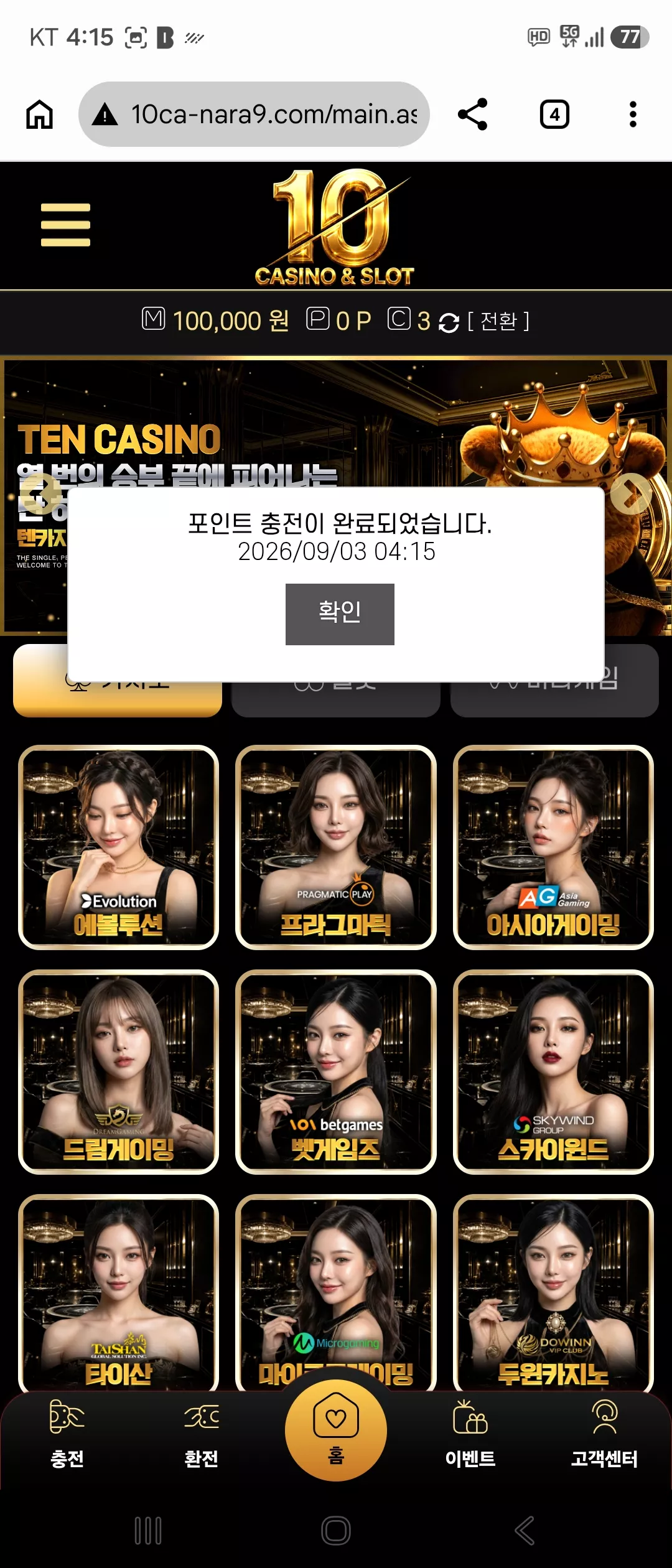
Task: Tap the system back button
Action: 525,1531
